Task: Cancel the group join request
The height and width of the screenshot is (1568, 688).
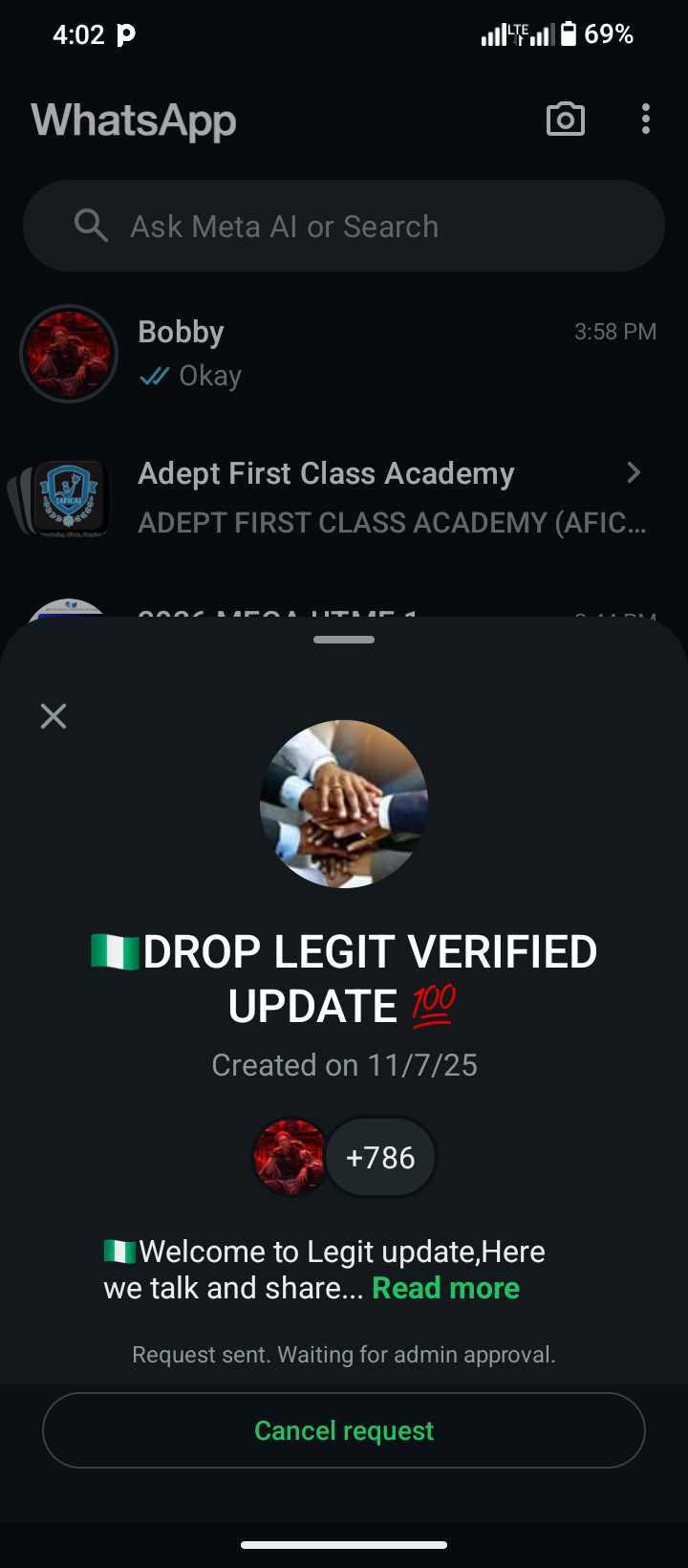Action: (344, 1430)
